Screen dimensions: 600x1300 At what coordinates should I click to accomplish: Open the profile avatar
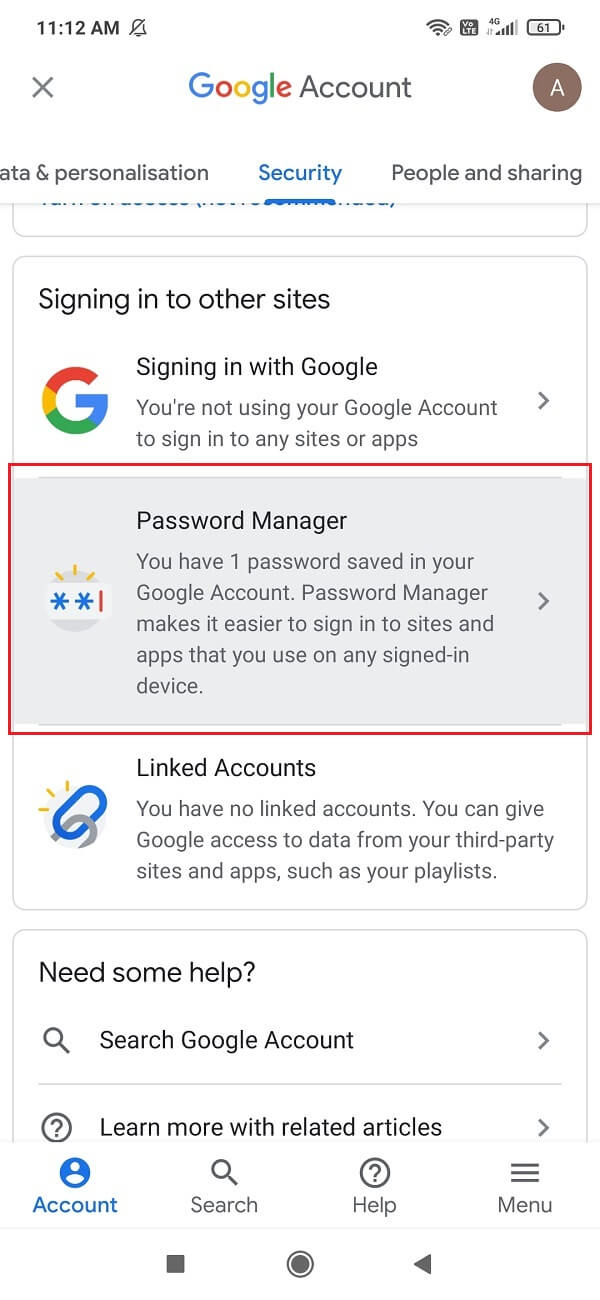click(557, 87)
